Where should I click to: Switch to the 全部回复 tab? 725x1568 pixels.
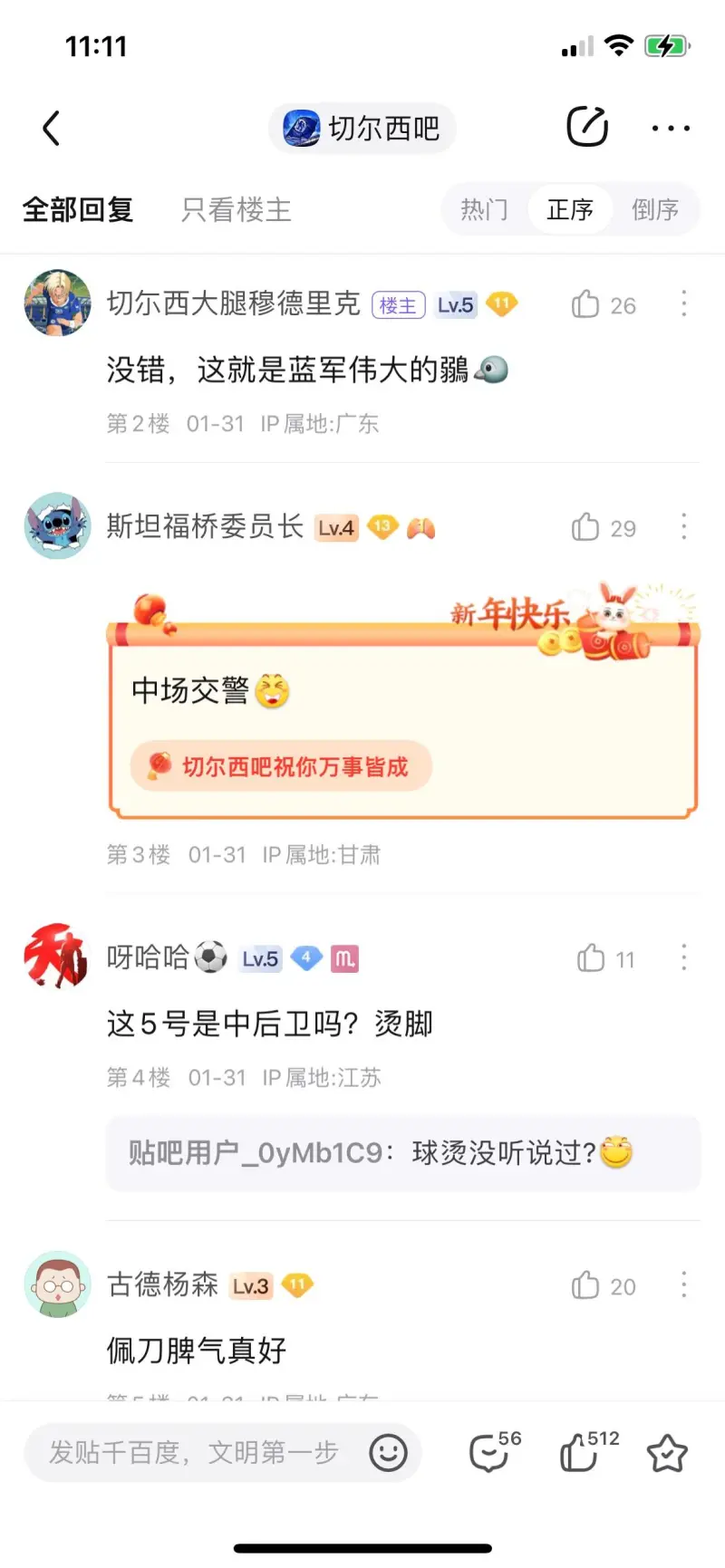[x=78, y=209]
